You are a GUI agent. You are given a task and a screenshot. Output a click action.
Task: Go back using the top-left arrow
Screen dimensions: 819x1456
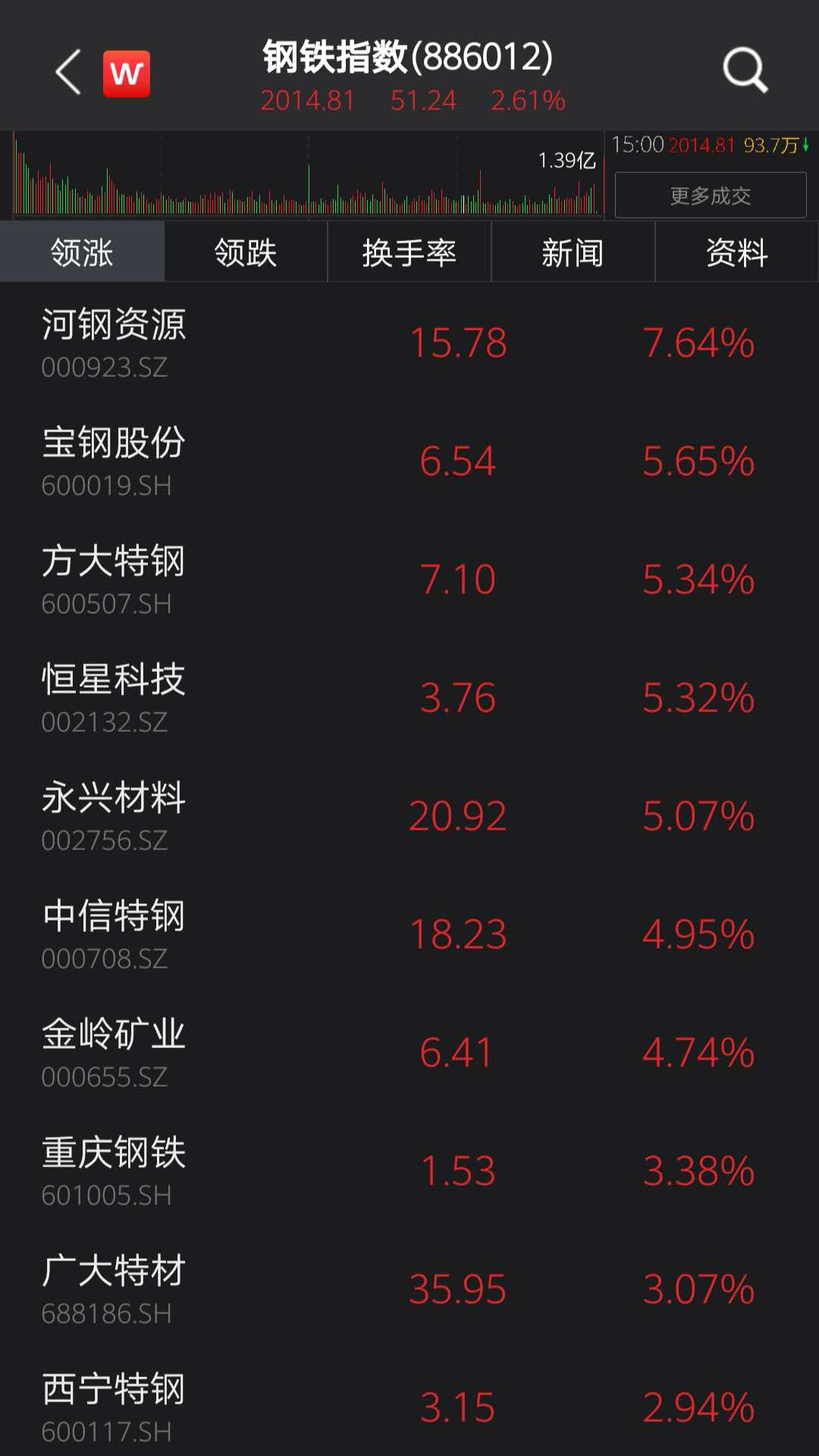coord(68,73)
